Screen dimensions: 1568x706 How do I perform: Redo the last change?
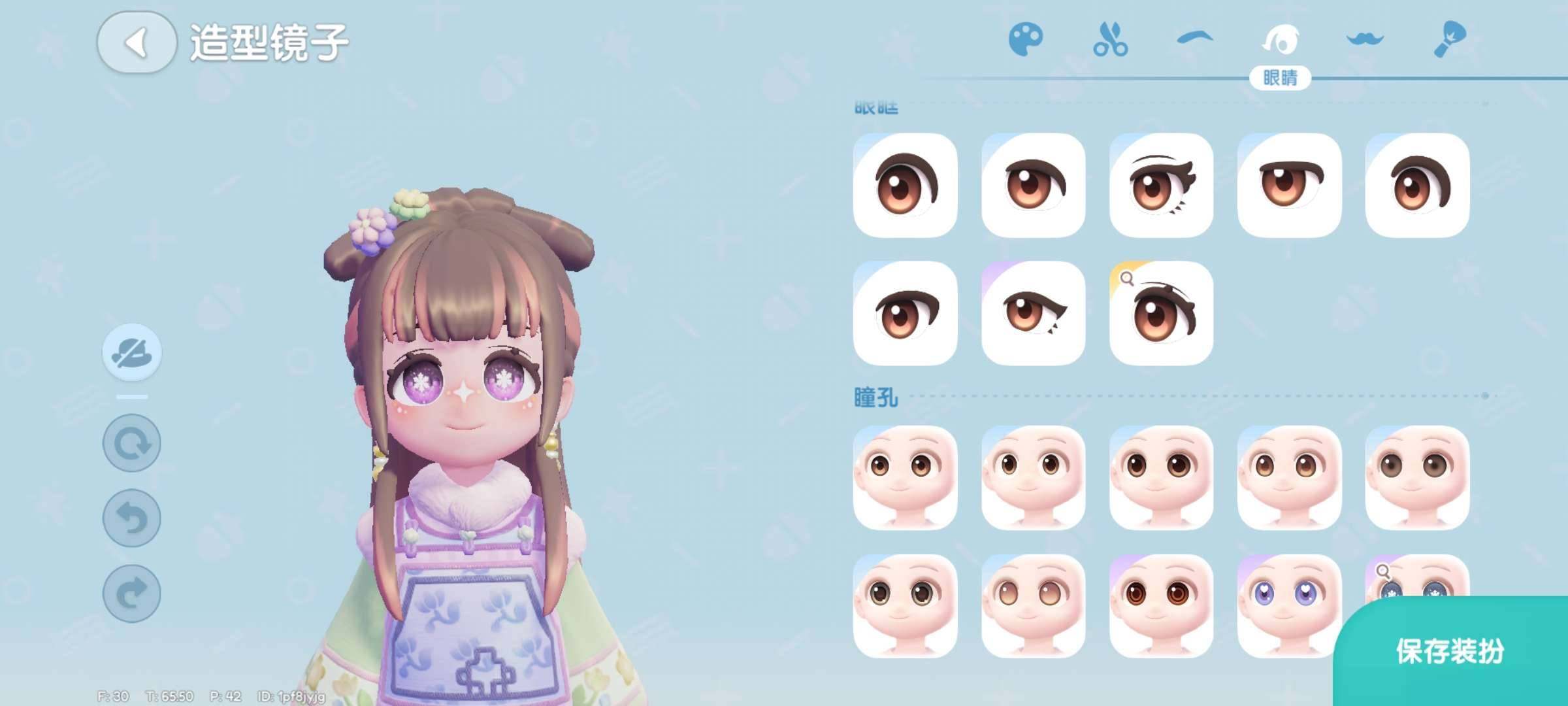point(131,594)
